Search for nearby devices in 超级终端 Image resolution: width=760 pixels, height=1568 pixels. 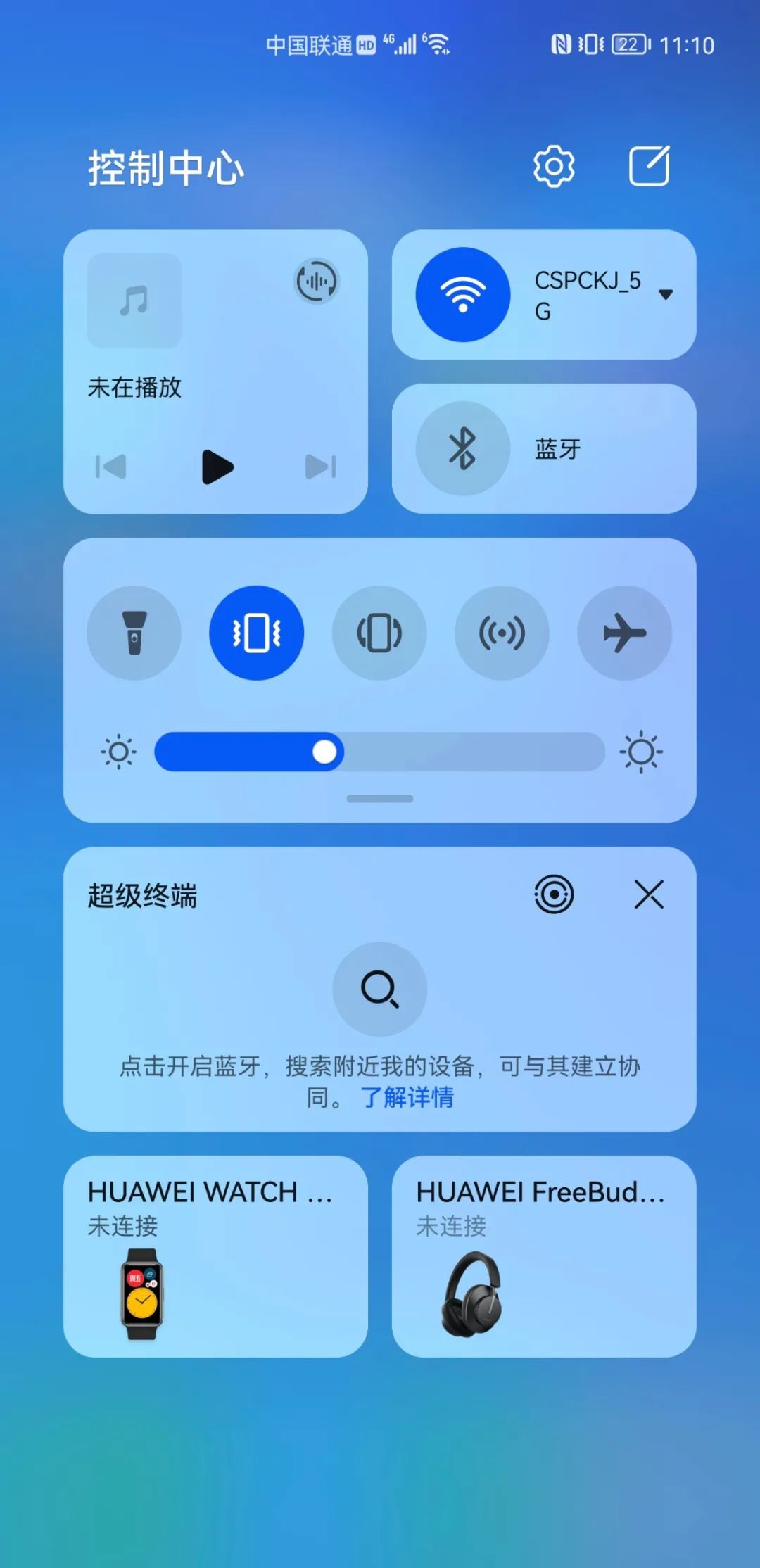click(x=379, y=989)
